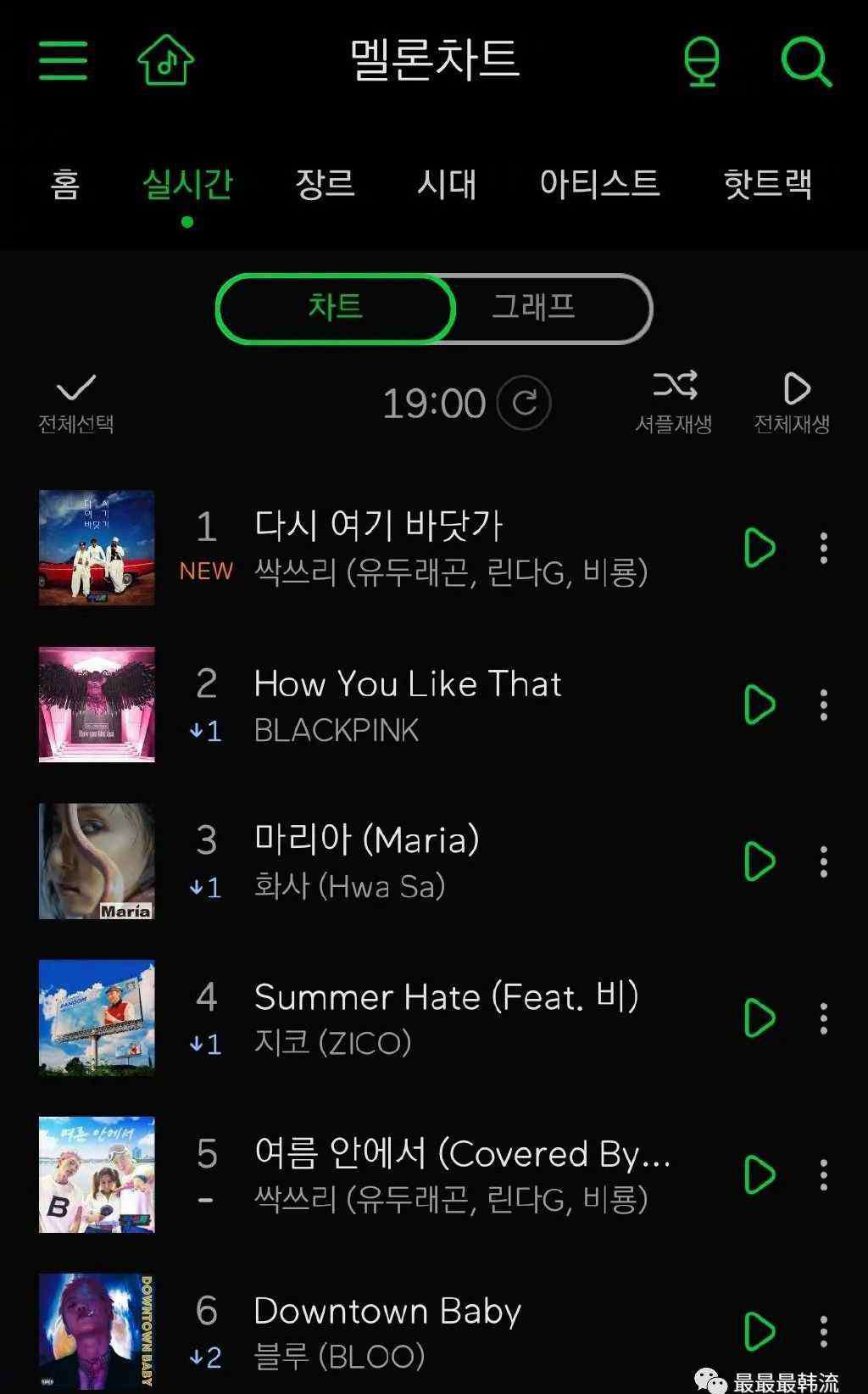
Task: Open the hamburger drawer menu
Action: pos(64,60)
